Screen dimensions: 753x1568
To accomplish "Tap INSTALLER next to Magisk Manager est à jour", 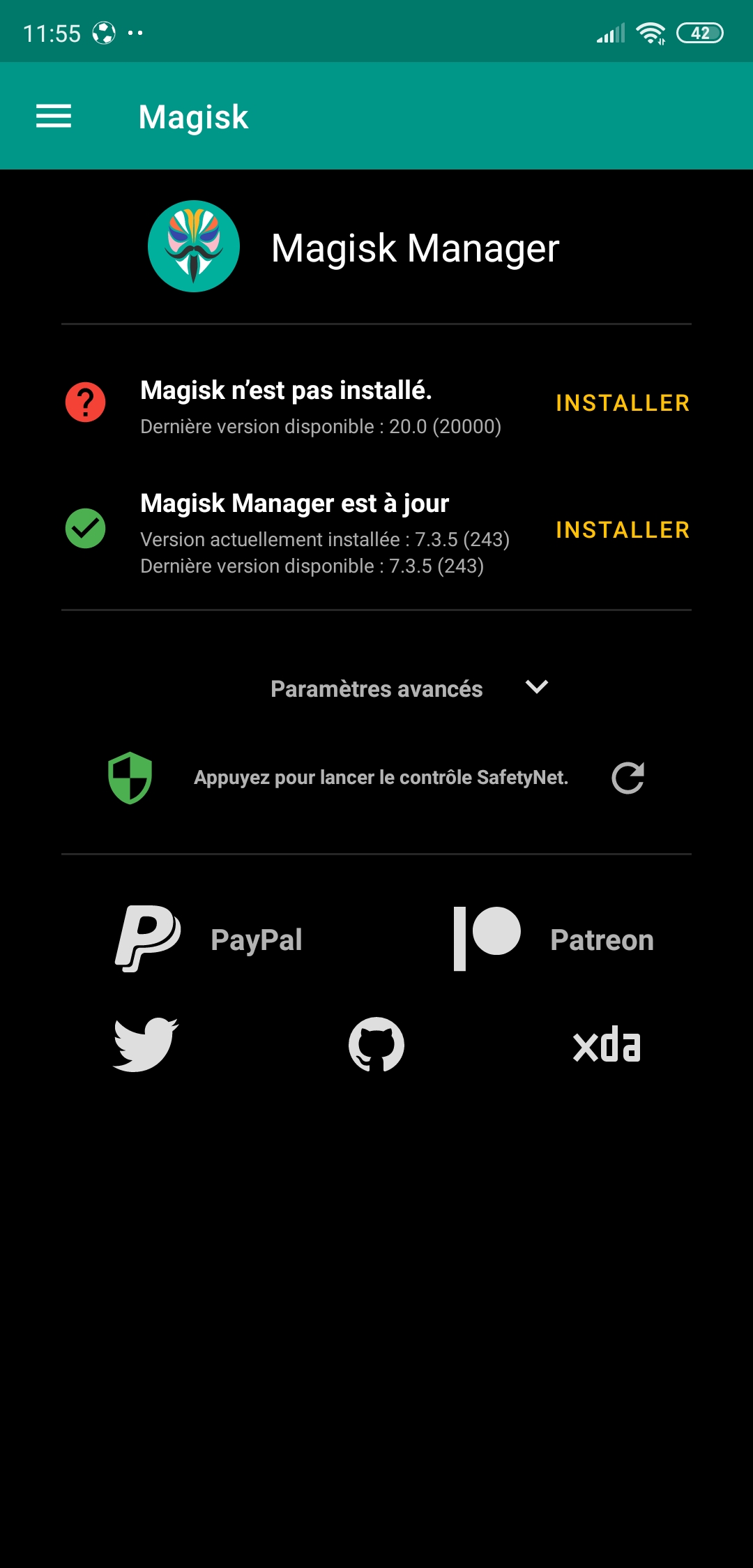I will coord(623,530).
